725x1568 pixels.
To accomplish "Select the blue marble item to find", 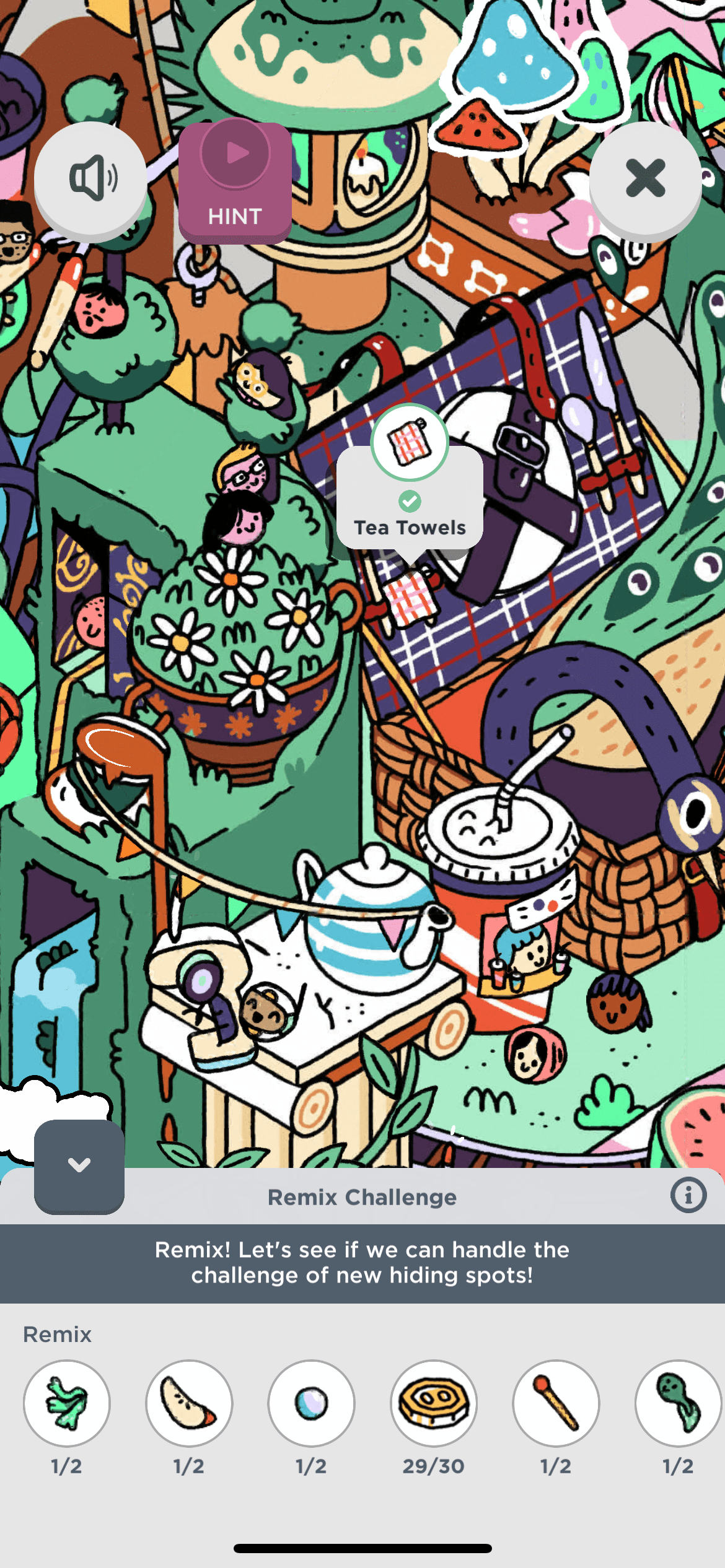I will coord(311,1403).
